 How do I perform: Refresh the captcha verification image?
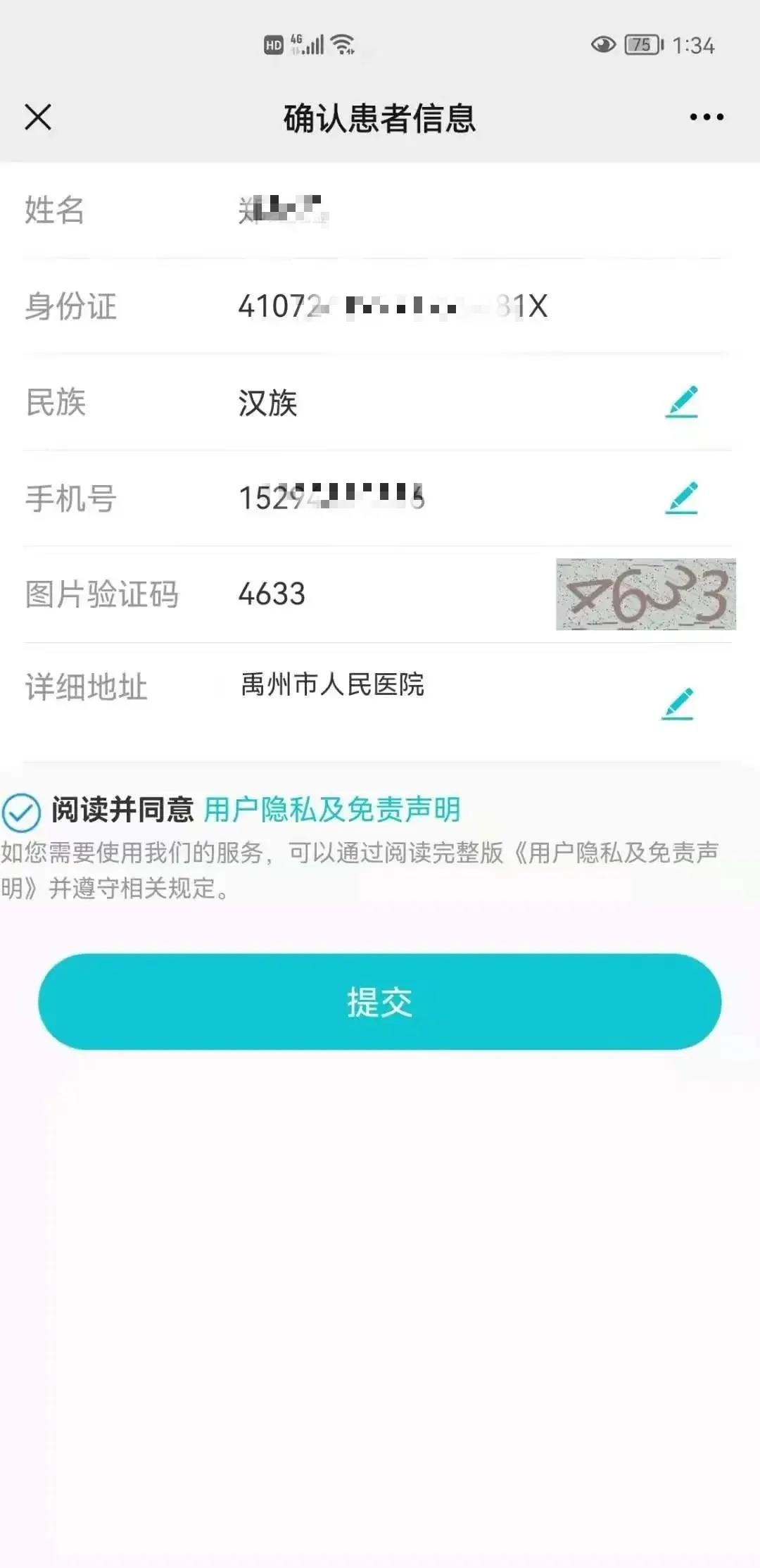(x=645, y=594)
